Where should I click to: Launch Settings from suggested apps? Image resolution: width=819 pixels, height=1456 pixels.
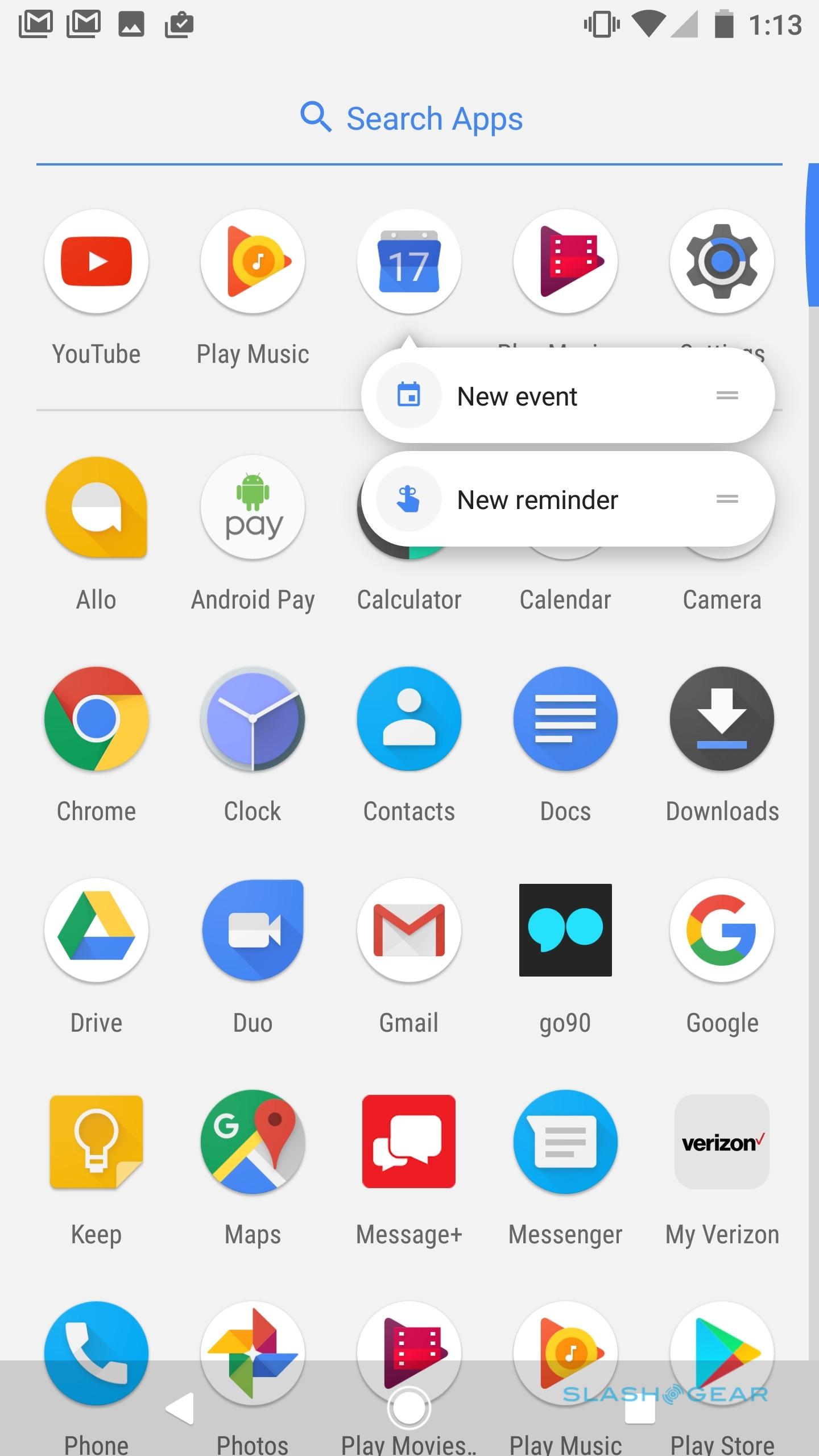coord(722,262)
